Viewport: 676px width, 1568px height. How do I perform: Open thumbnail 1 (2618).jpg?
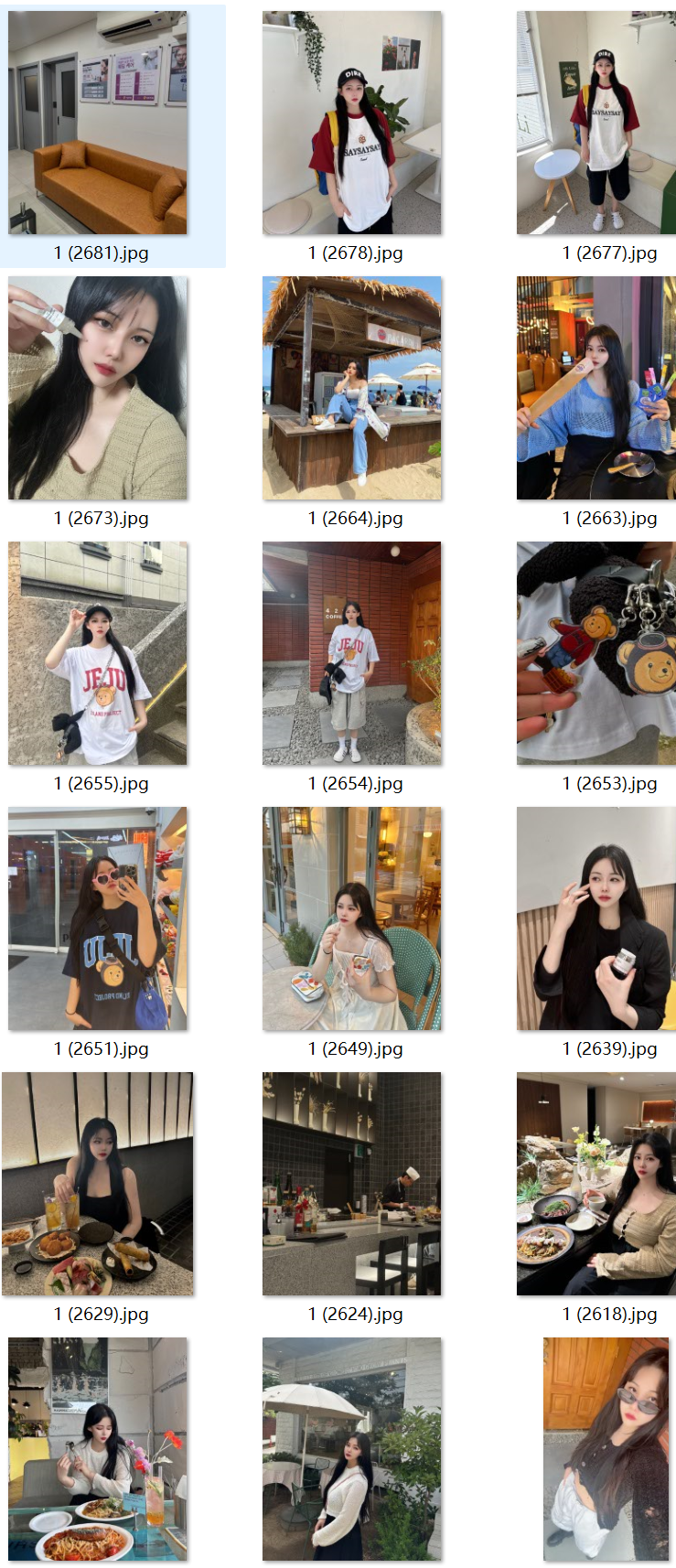596,1184
